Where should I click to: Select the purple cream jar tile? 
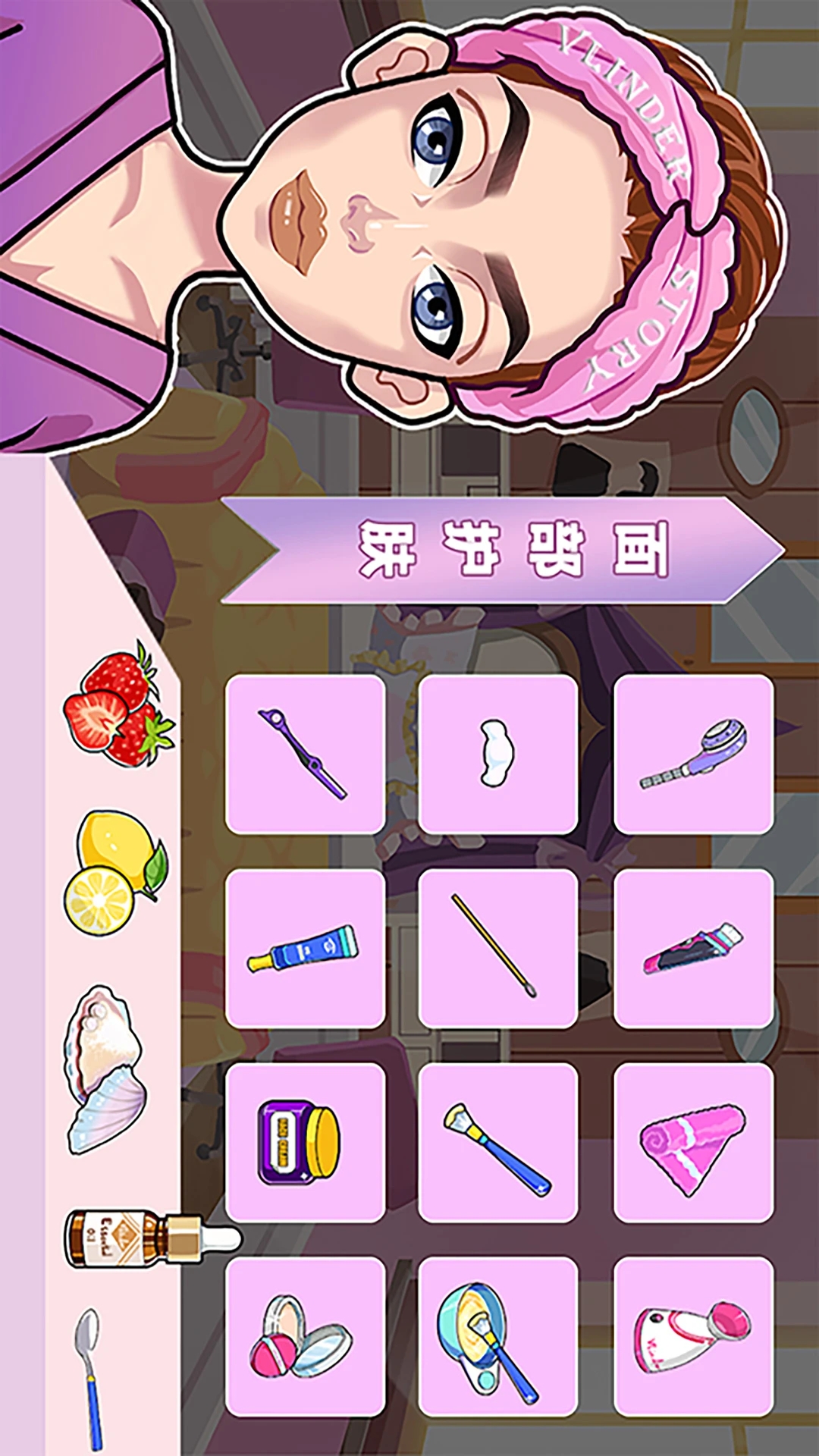click(x=305, y=1143)
